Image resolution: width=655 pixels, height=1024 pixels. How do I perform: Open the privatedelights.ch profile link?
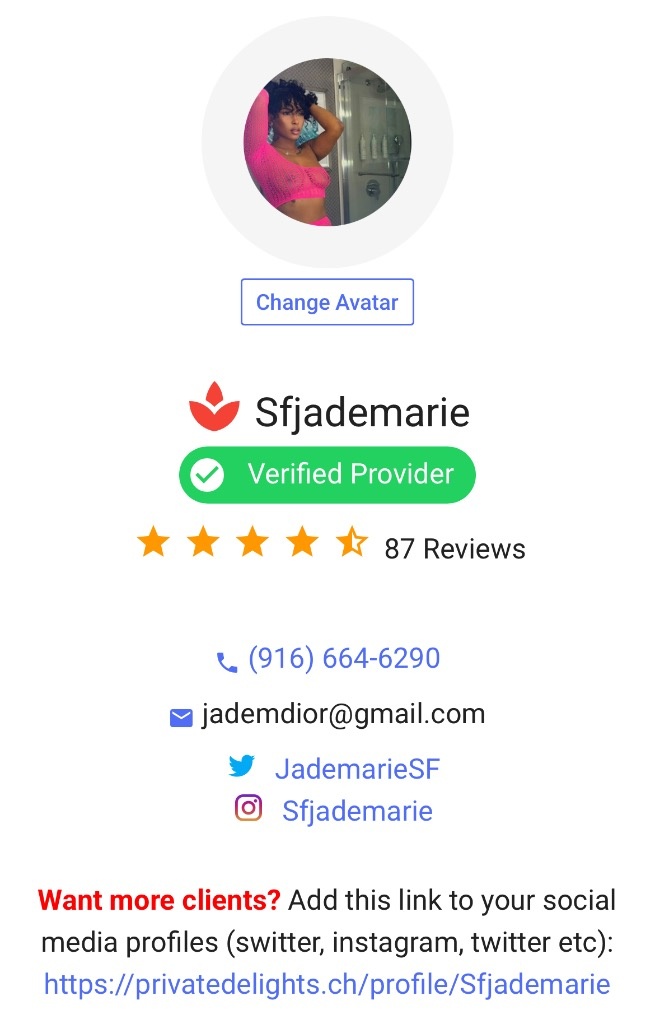pyautogui.click(x=327, y=984)
